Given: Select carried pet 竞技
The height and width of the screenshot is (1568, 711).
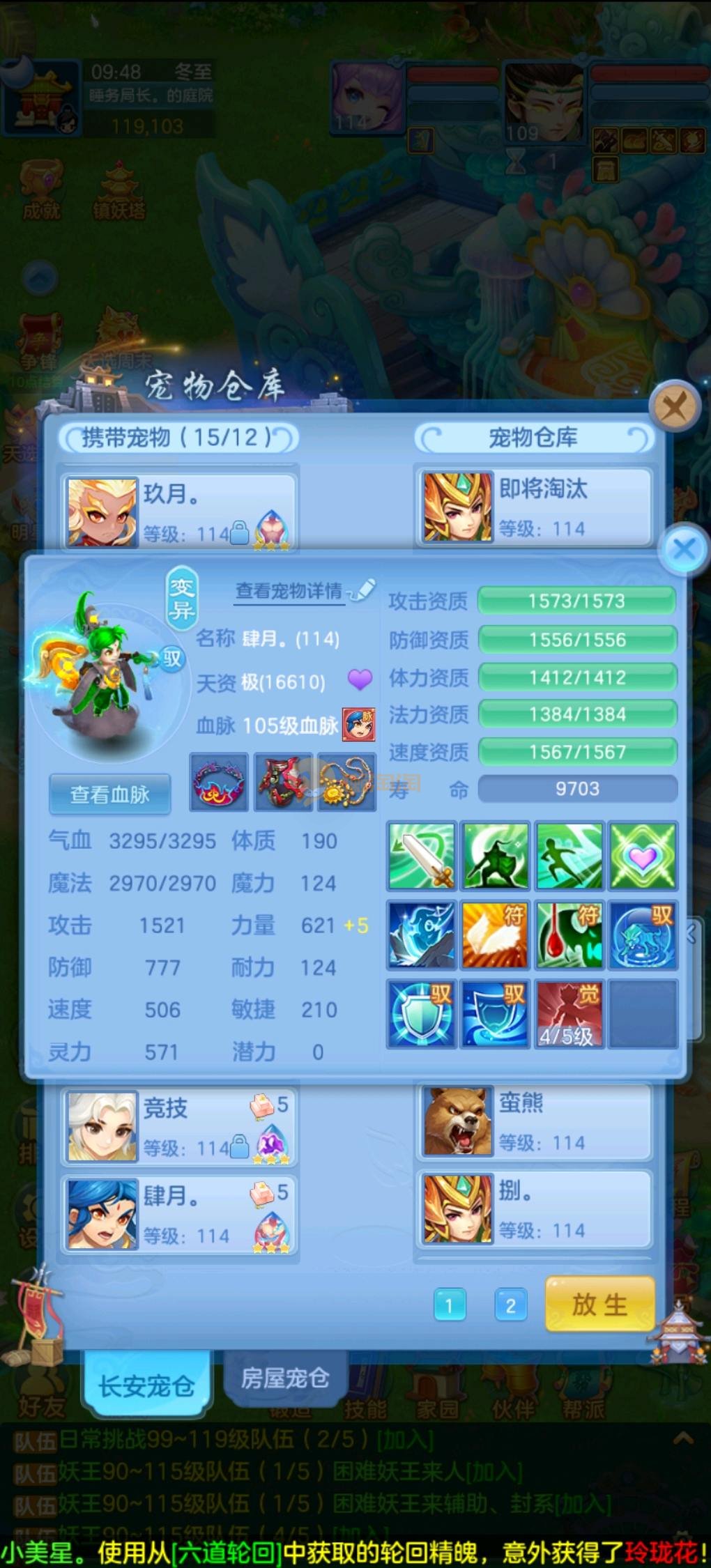Looking at the screenshot, I should pyautogui.click(x=179, y=1125).
